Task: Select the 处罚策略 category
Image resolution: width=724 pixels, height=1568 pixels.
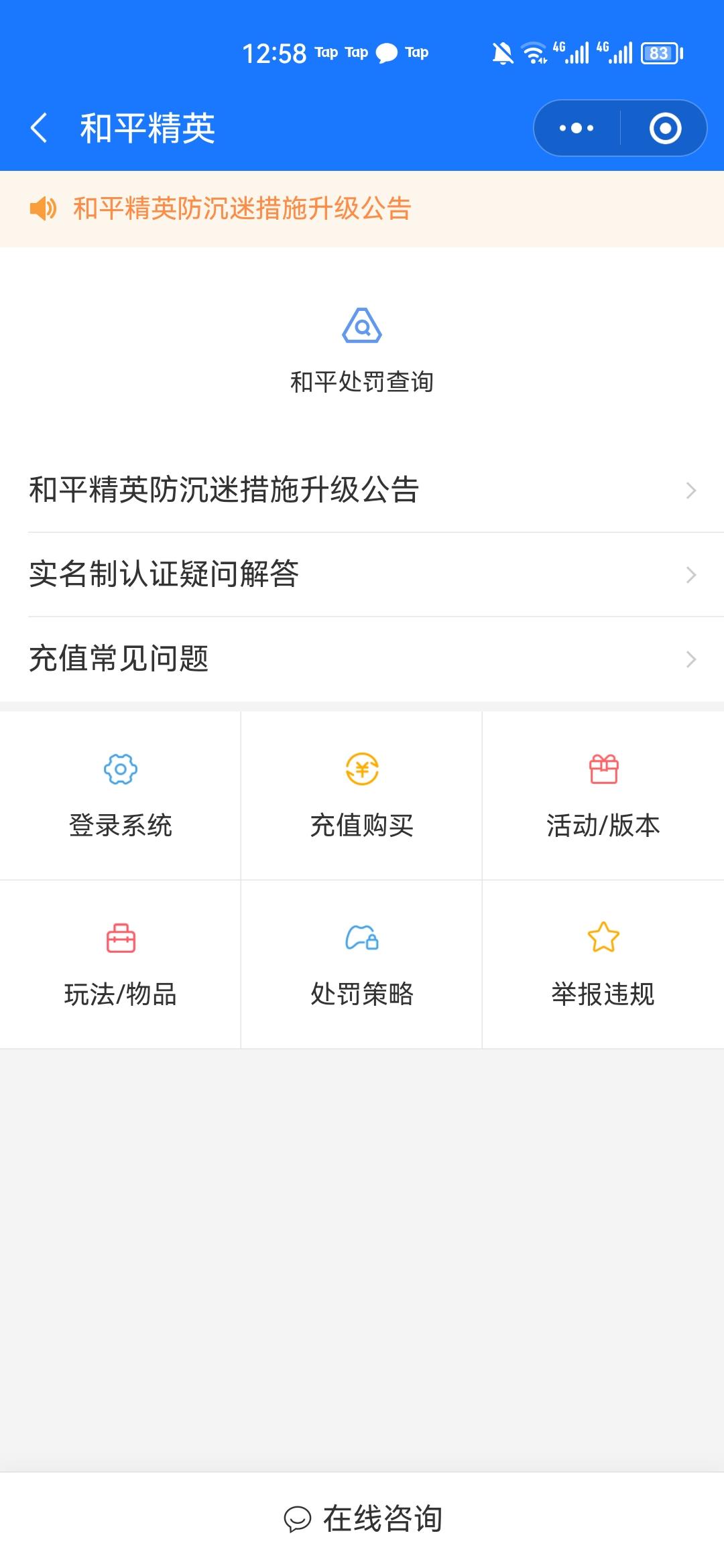Action: click(x=361, y=964)
